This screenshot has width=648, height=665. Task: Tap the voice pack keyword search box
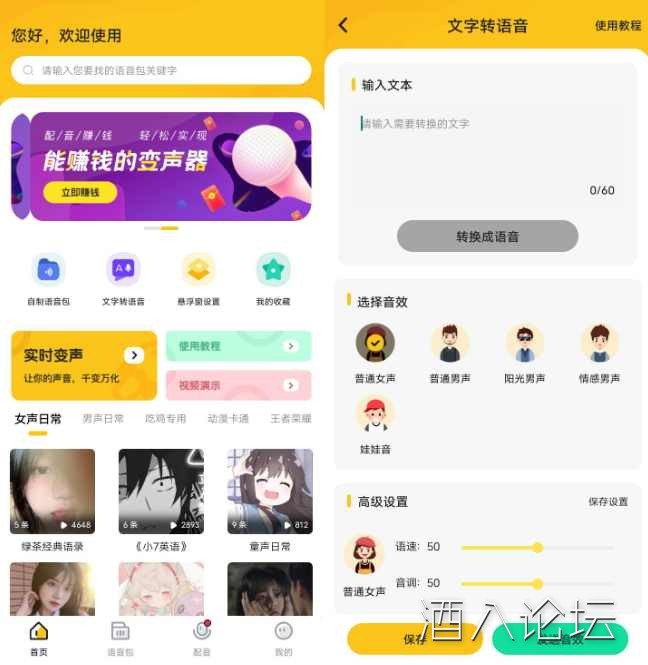[x=160, y=71]
